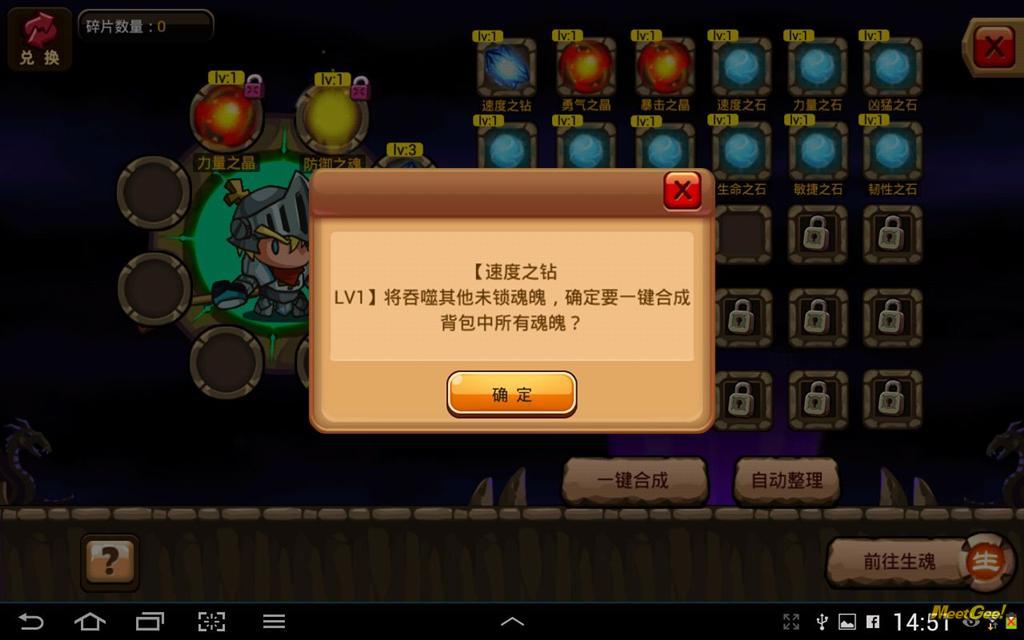Select the 韧性之石 soul item
The image size is (1024, 640).
[892, 150]
